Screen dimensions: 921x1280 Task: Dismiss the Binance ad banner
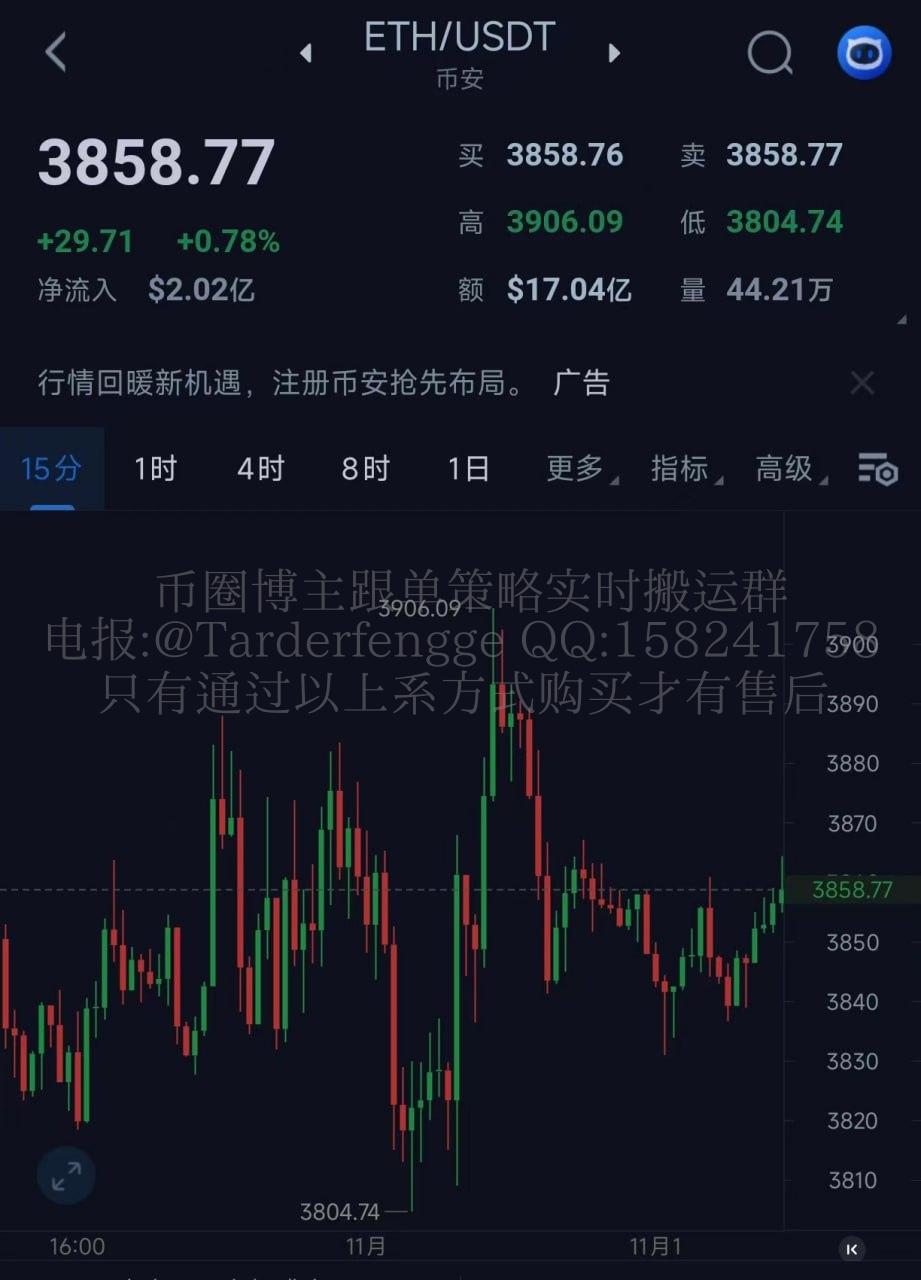[x=862, y=383]
